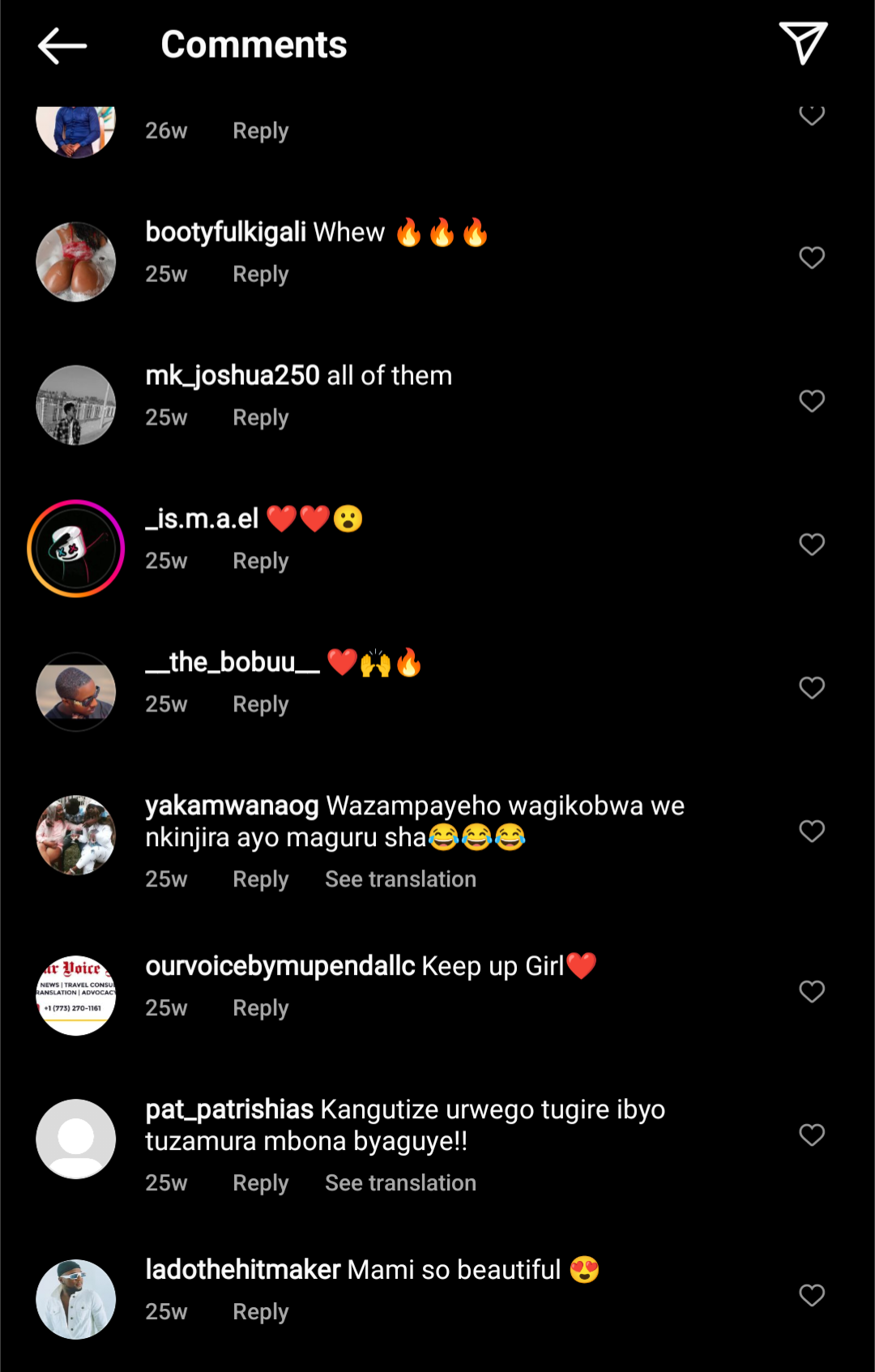See translation of pat_patrishias's comment
The width and height of the screenshot is (875, 1372).
(400, 1183)
